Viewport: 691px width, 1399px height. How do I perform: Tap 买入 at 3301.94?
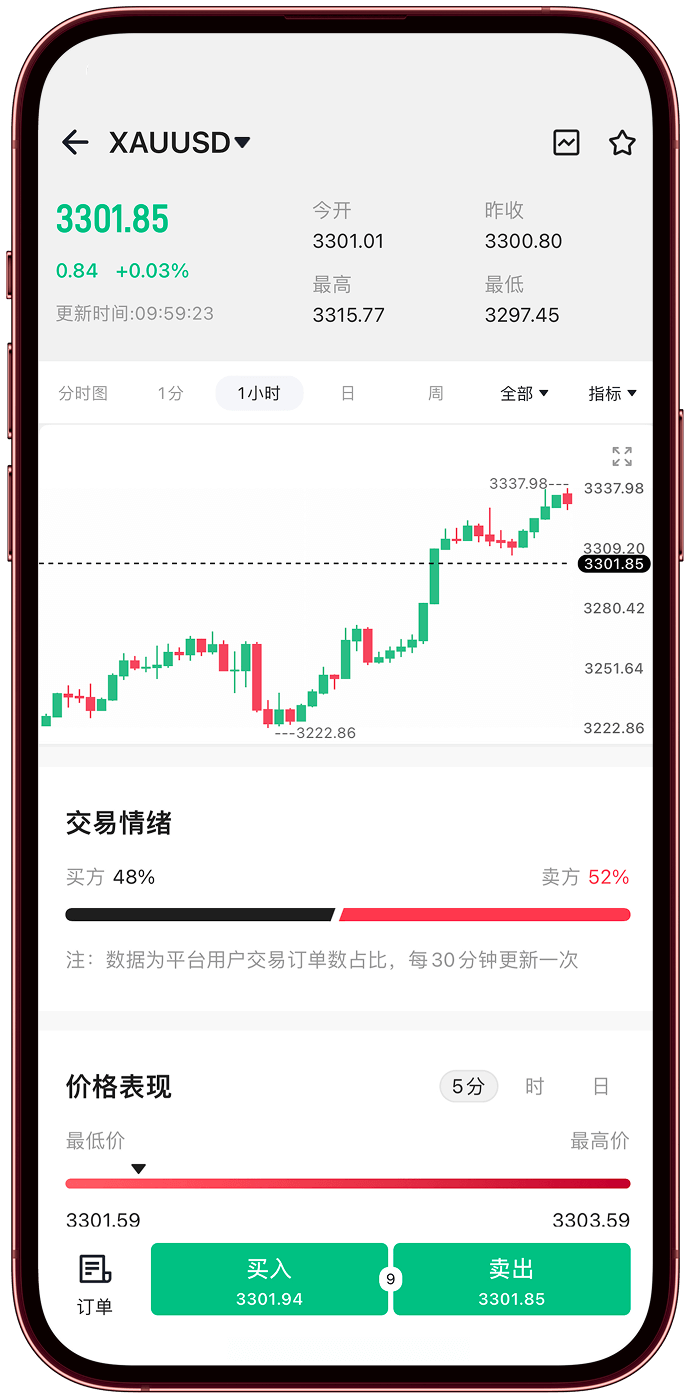pos(269,1280)
